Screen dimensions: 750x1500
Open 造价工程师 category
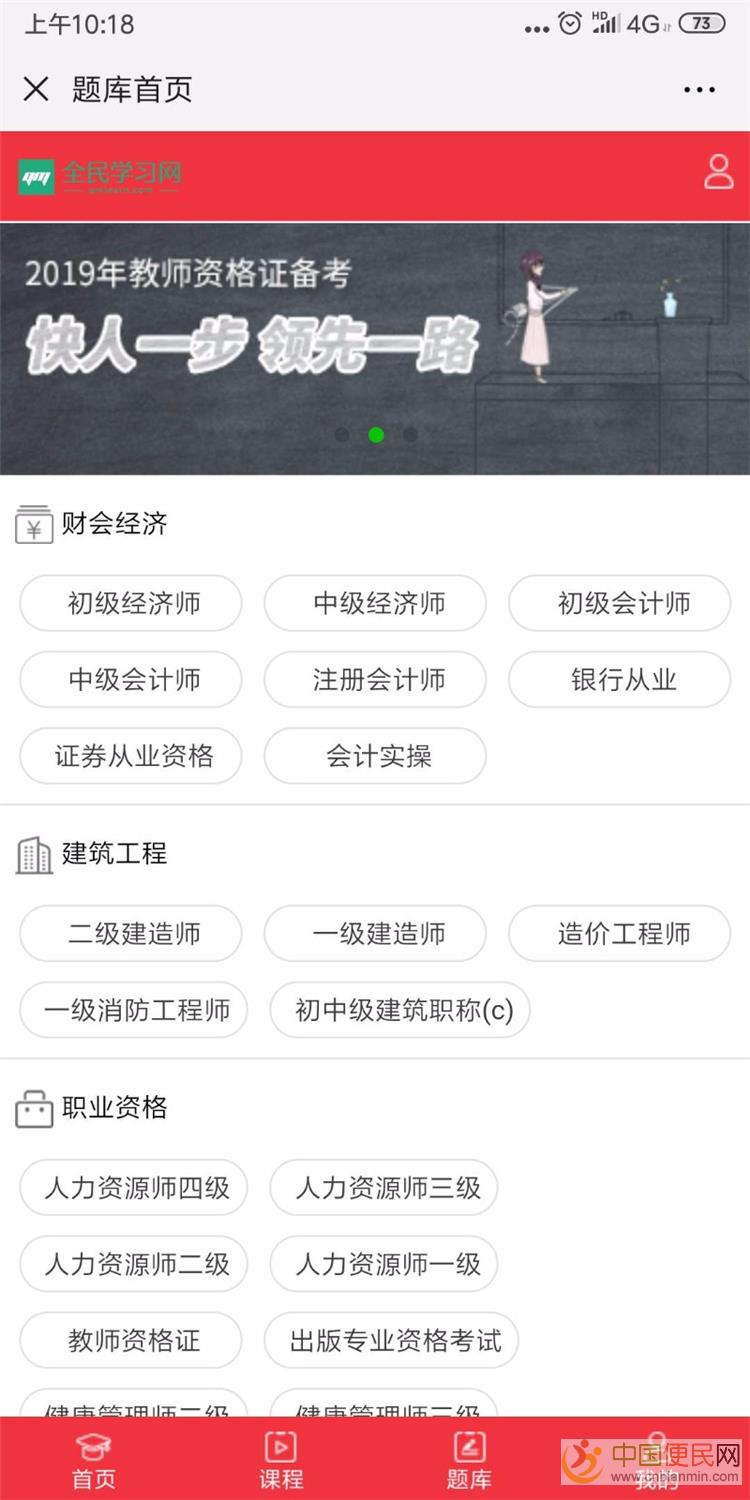[620, 934]
